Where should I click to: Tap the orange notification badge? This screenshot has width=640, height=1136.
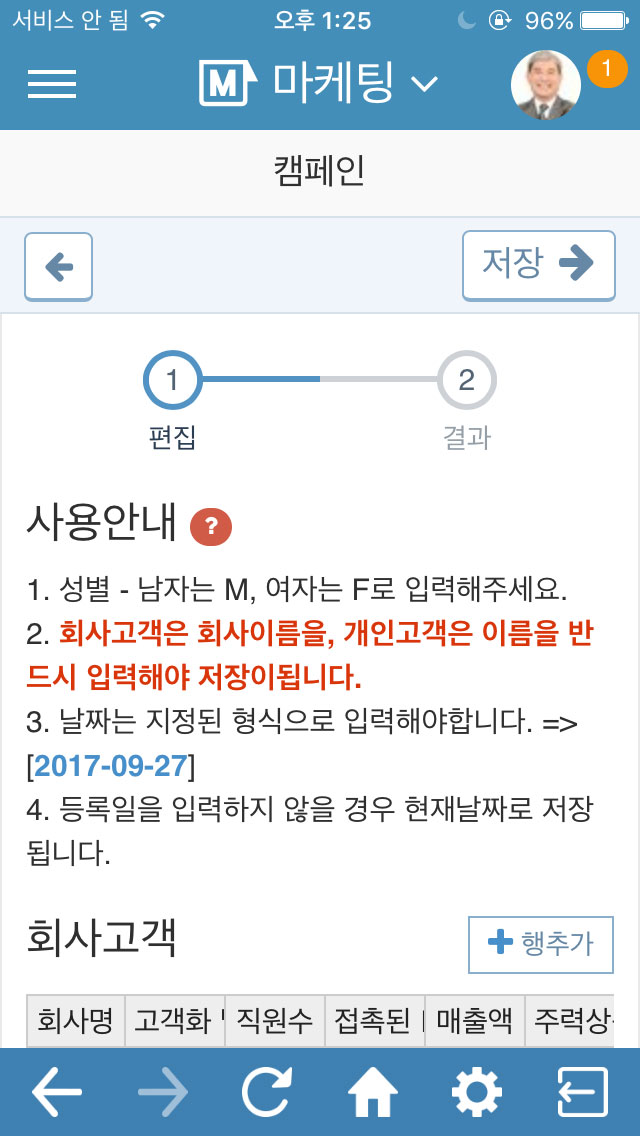607,70
